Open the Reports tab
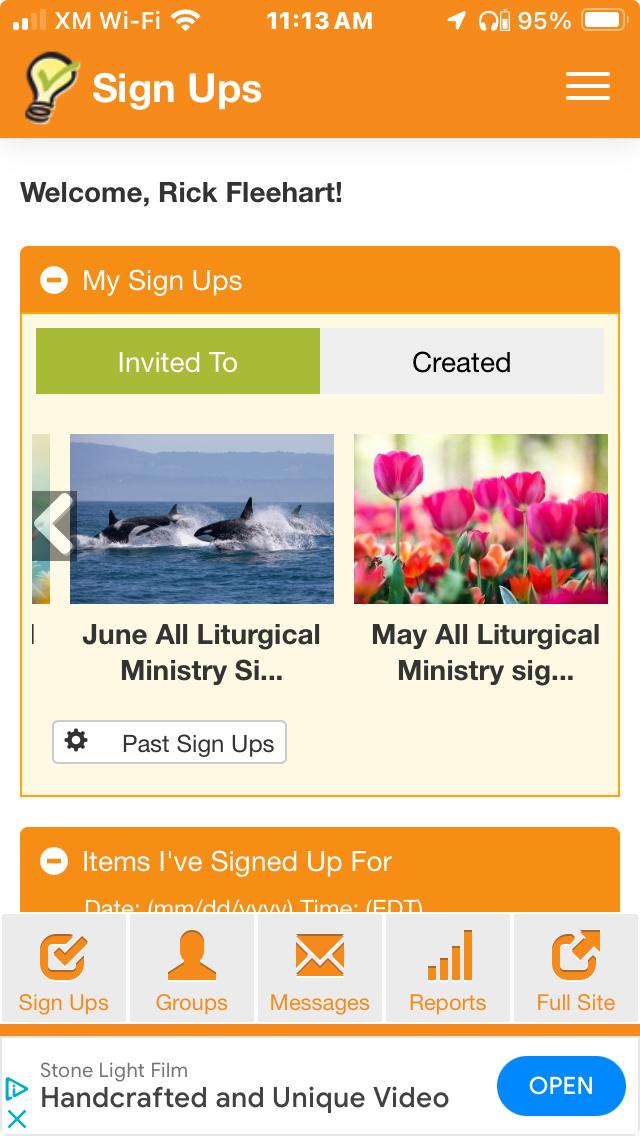The height and width of the screenshot is (1136, 640). coord(448,968)
